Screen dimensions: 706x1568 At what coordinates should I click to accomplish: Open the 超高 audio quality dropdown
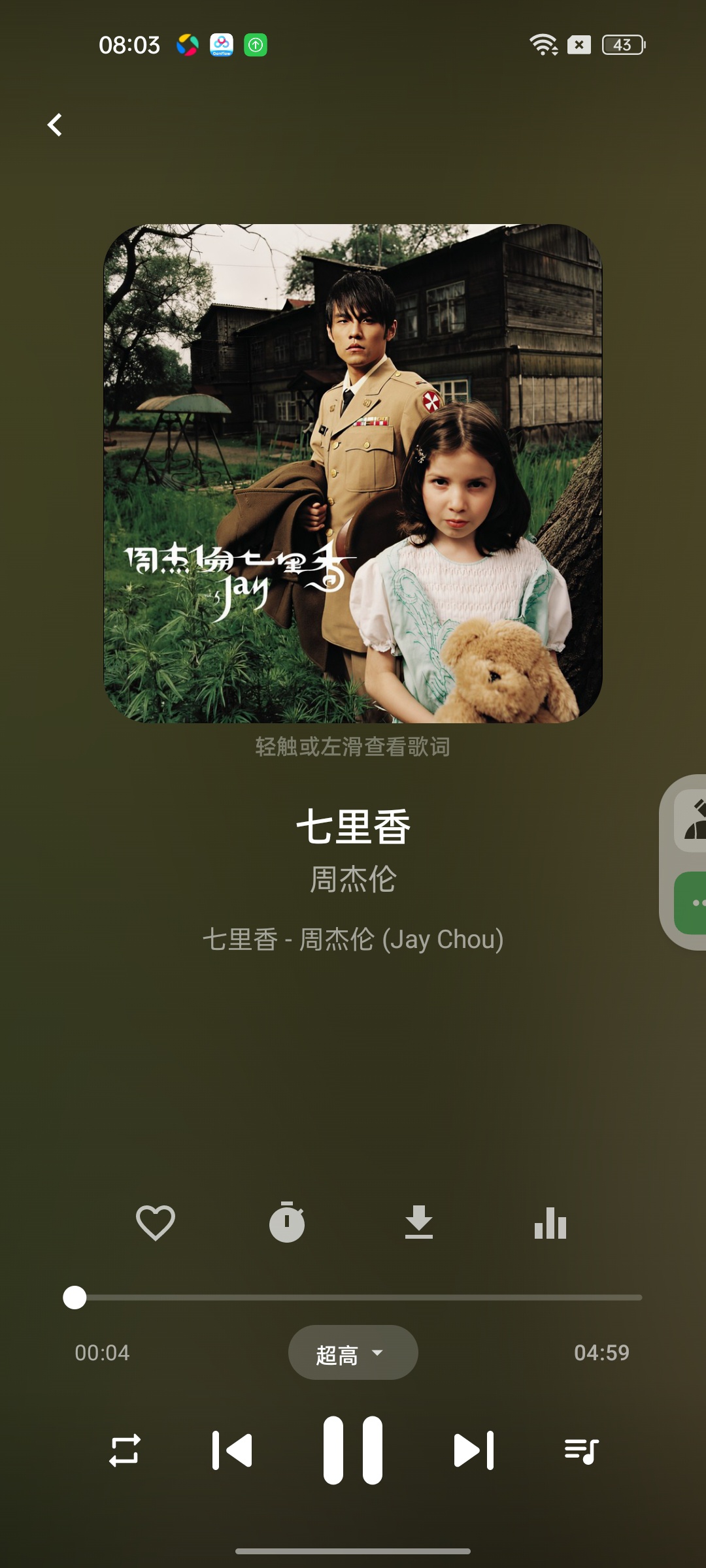point(353,1352)
